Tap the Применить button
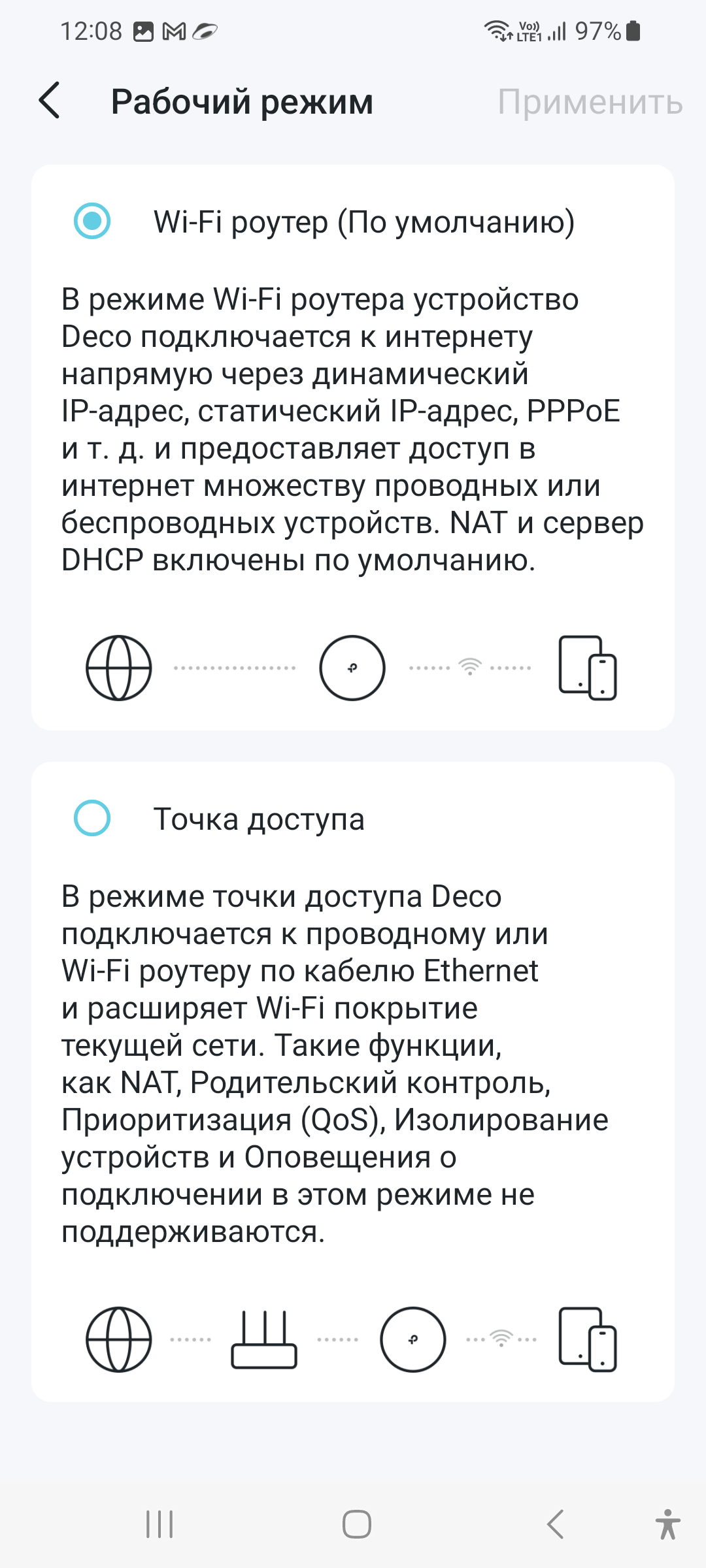Viewport: 706px width, 1568px height. (590, 103)
